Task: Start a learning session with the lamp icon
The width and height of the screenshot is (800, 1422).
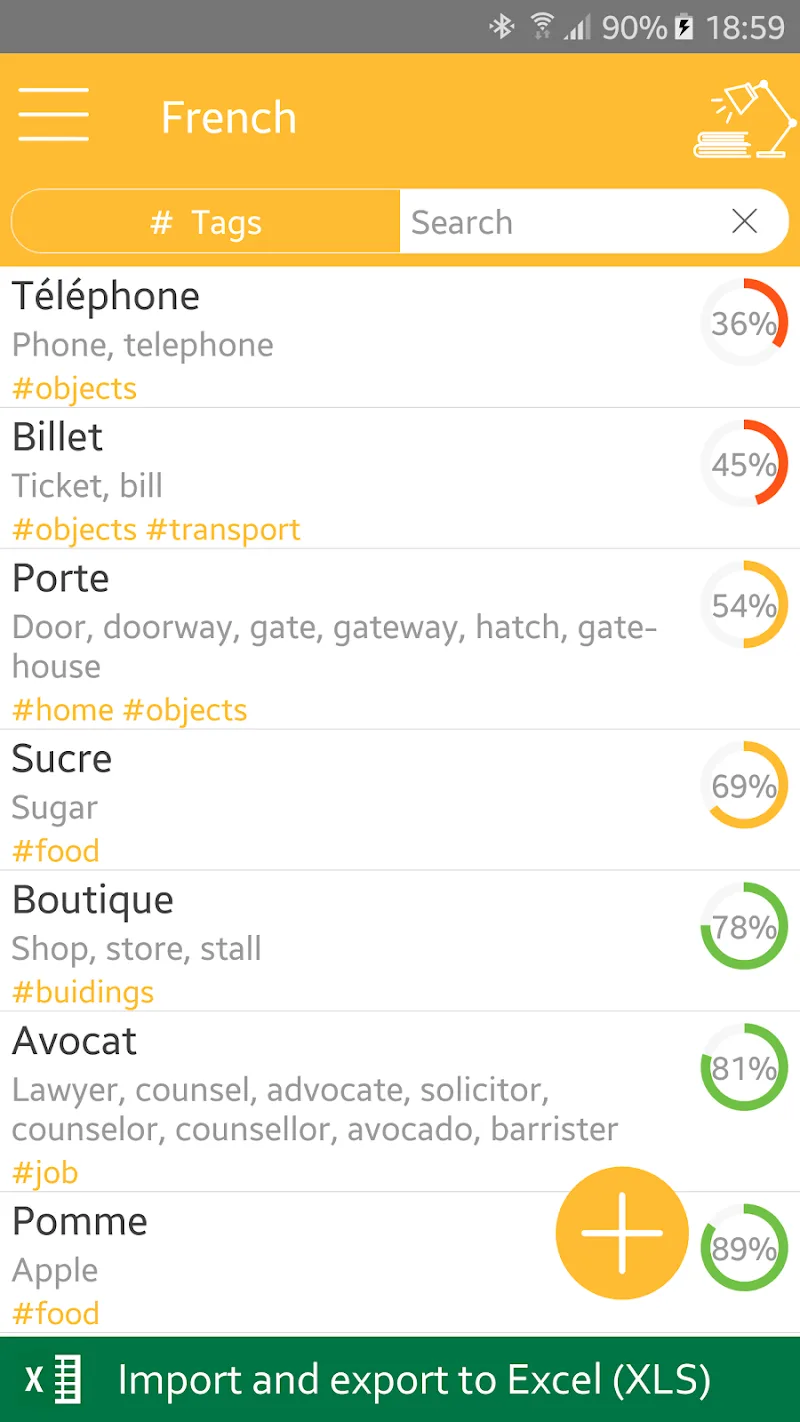Action: click(x=744, y=120)
